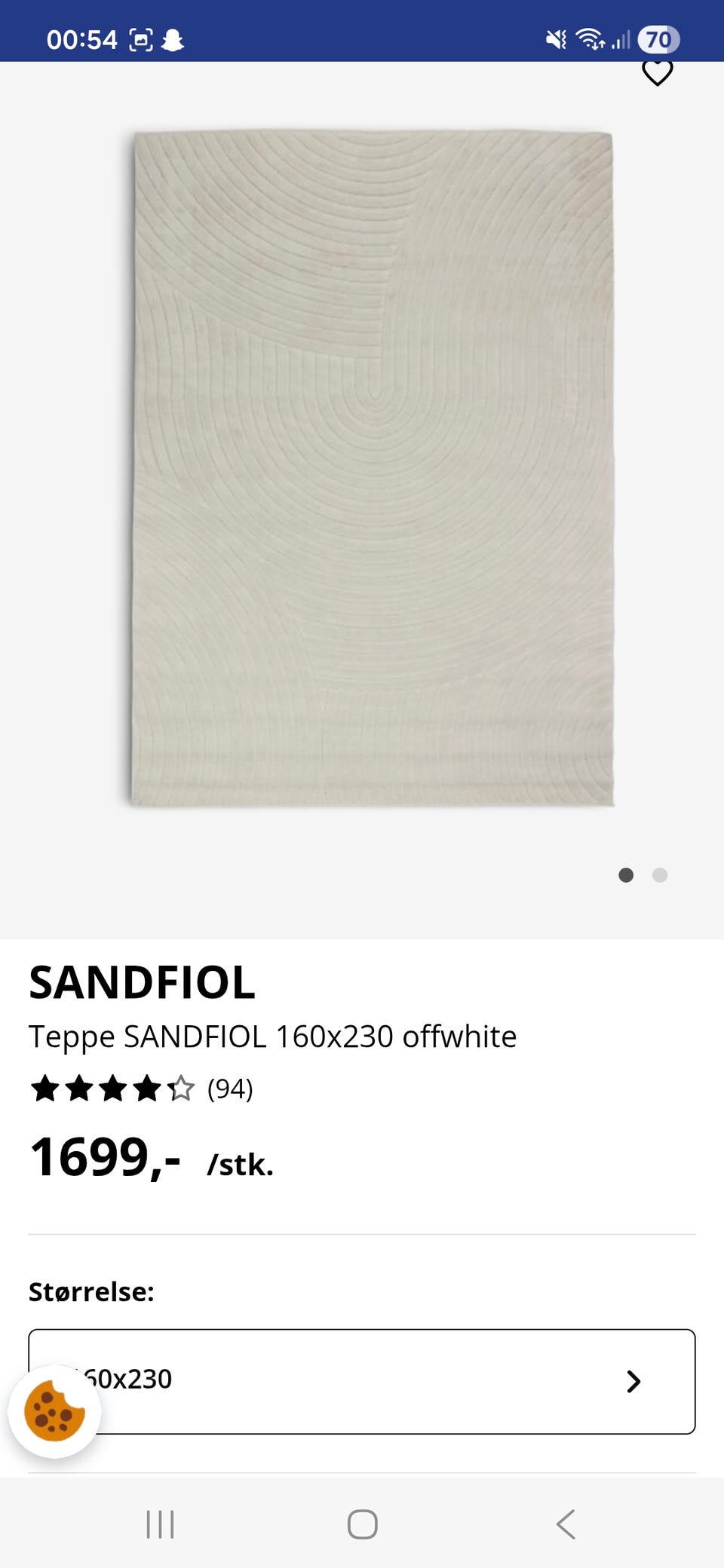Open reviews via the (94) ratings count

click(229, 1089)
